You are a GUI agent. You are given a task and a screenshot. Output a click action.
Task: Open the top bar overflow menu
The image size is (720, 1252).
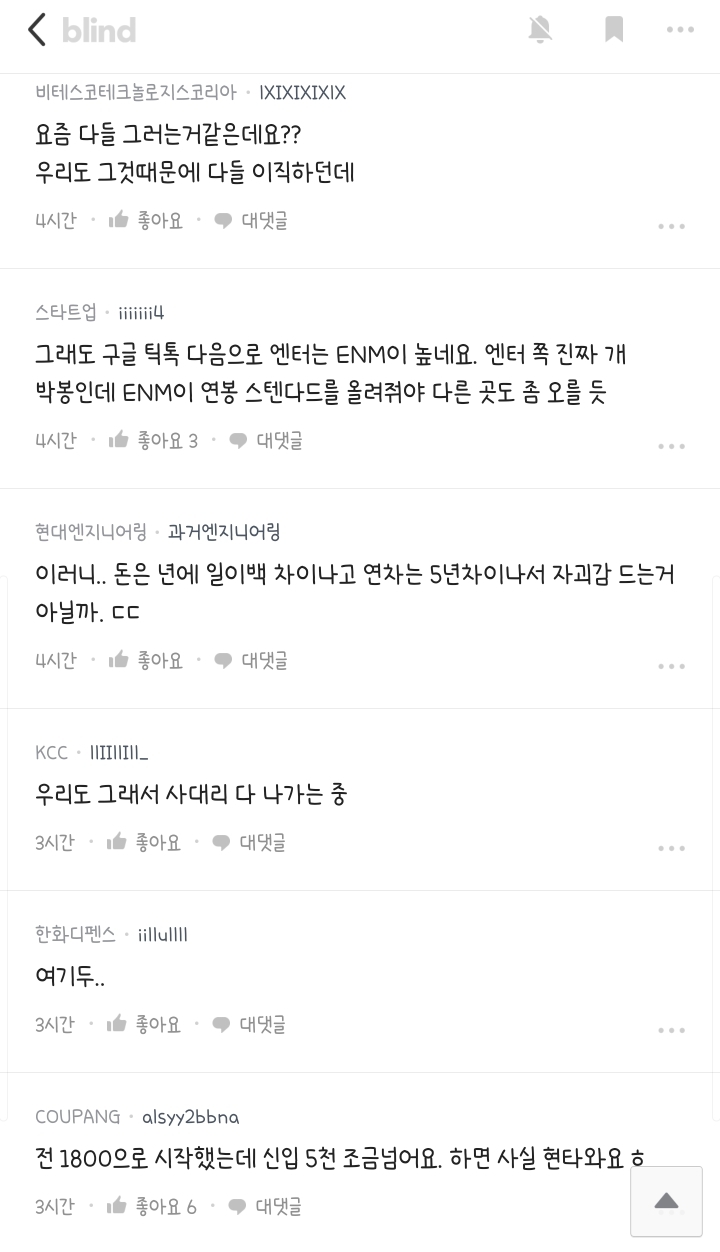tap(680, 30)
